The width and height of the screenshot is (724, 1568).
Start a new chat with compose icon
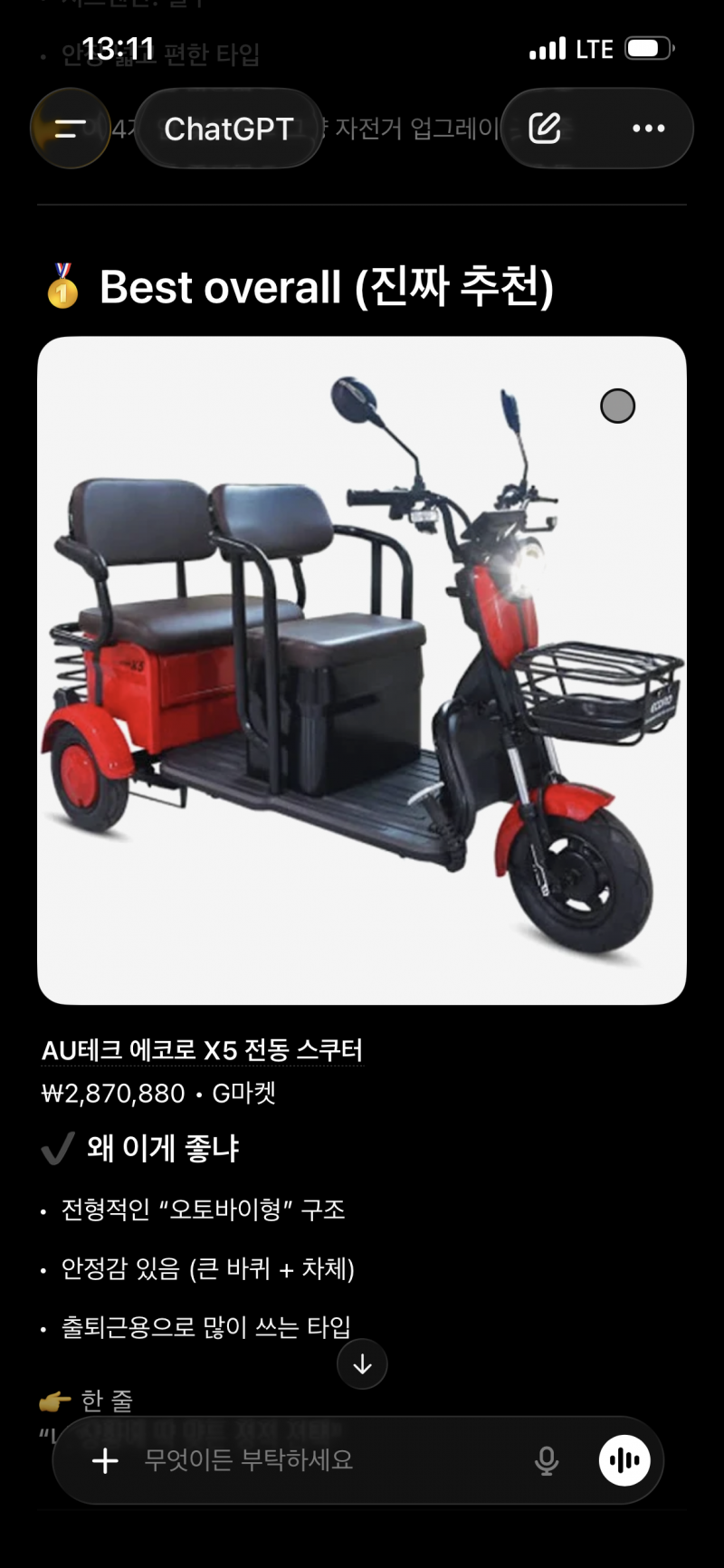(x=545, y=129)
